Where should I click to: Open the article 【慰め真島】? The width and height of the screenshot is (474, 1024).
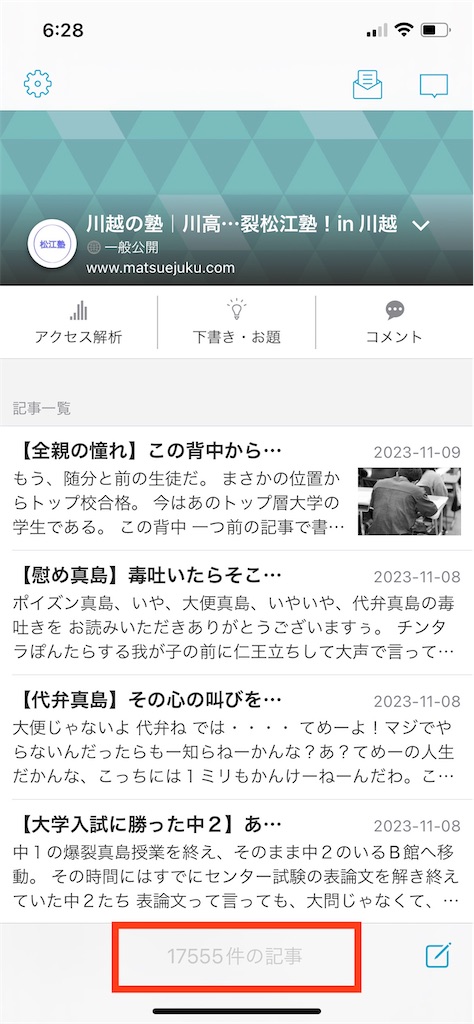(x=237, y=613)
